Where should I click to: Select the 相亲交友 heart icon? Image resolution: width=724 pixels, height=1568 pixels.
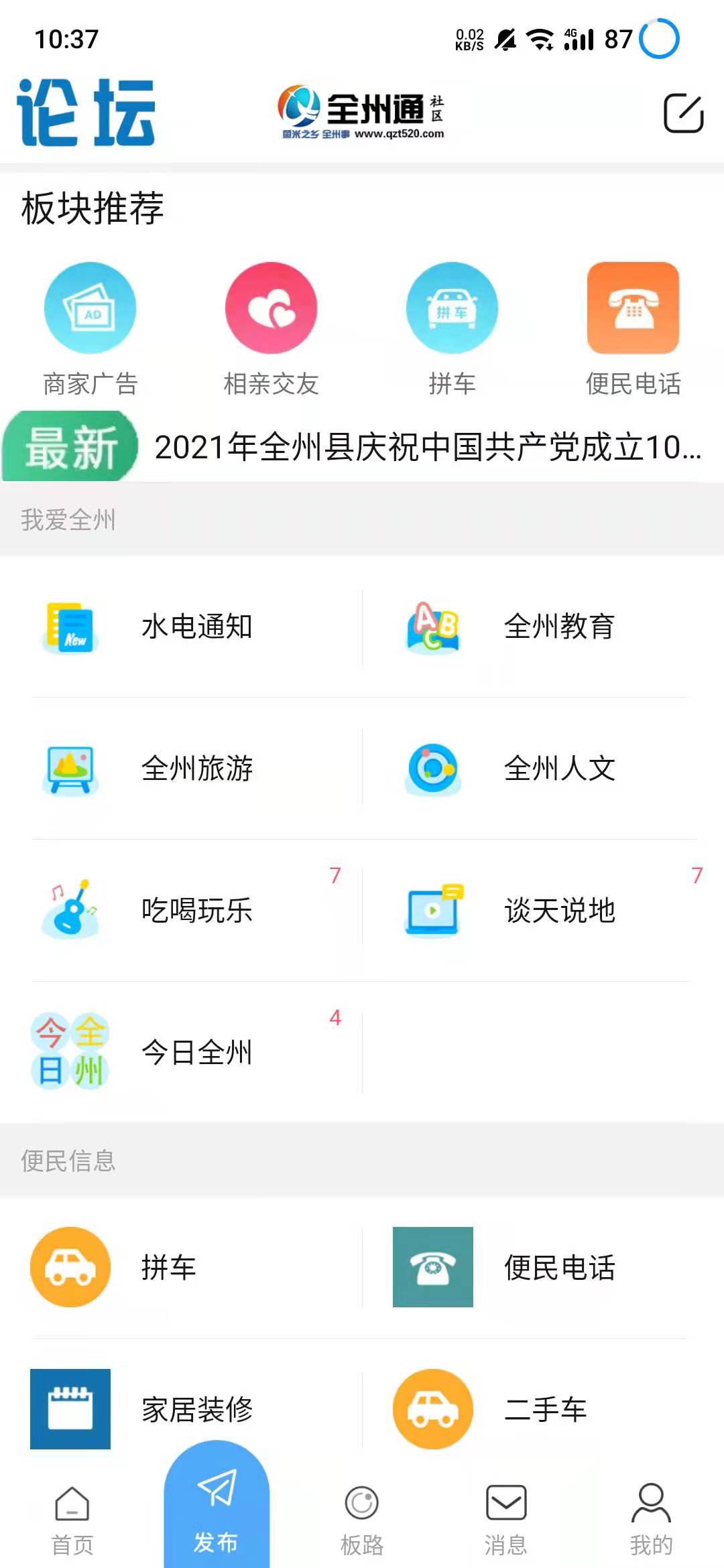[x=271, y=307]
